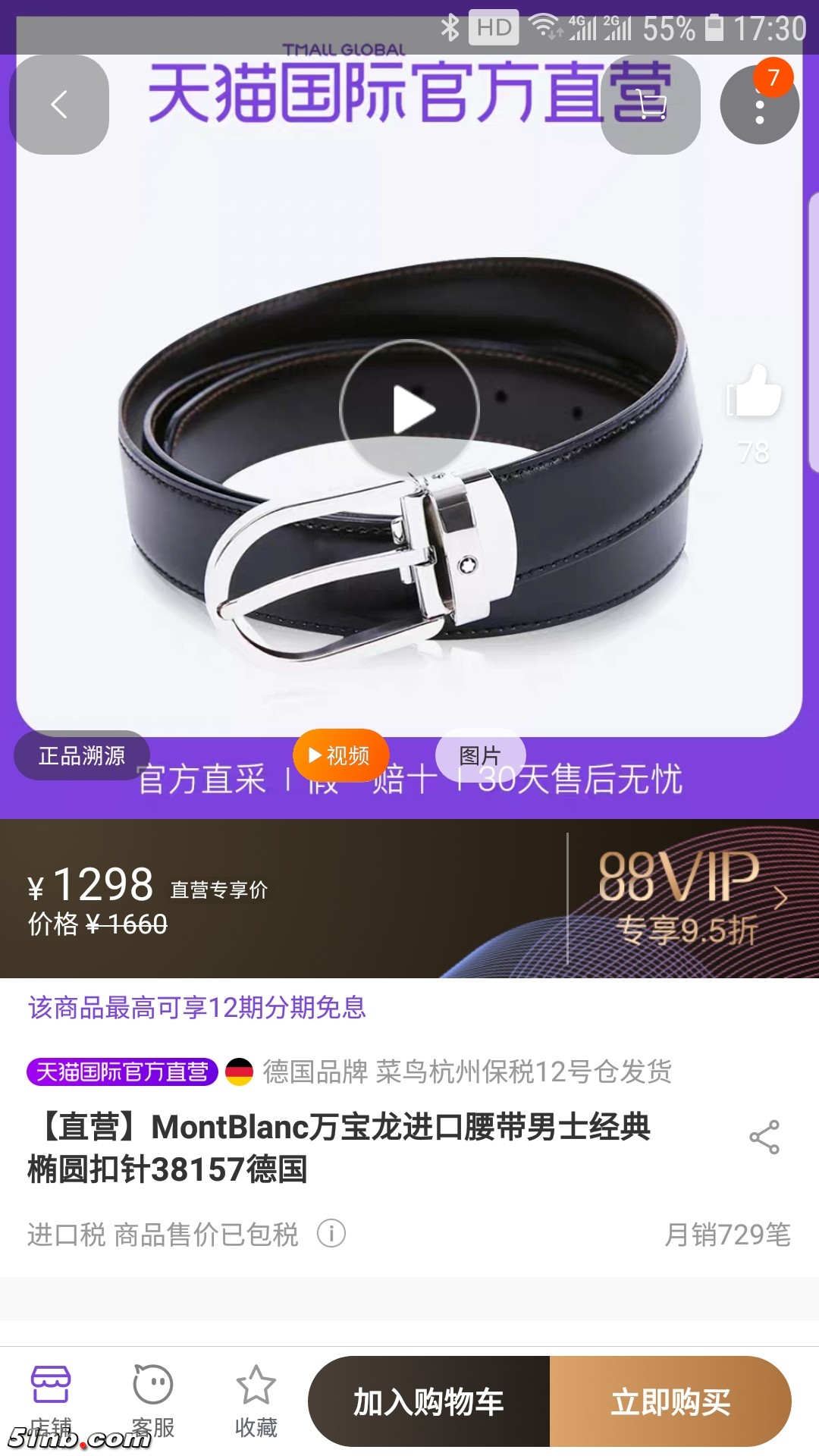Open the shopping cart icon
Viewport: 819px width, 1456px height.
click(x=650, y=105)
